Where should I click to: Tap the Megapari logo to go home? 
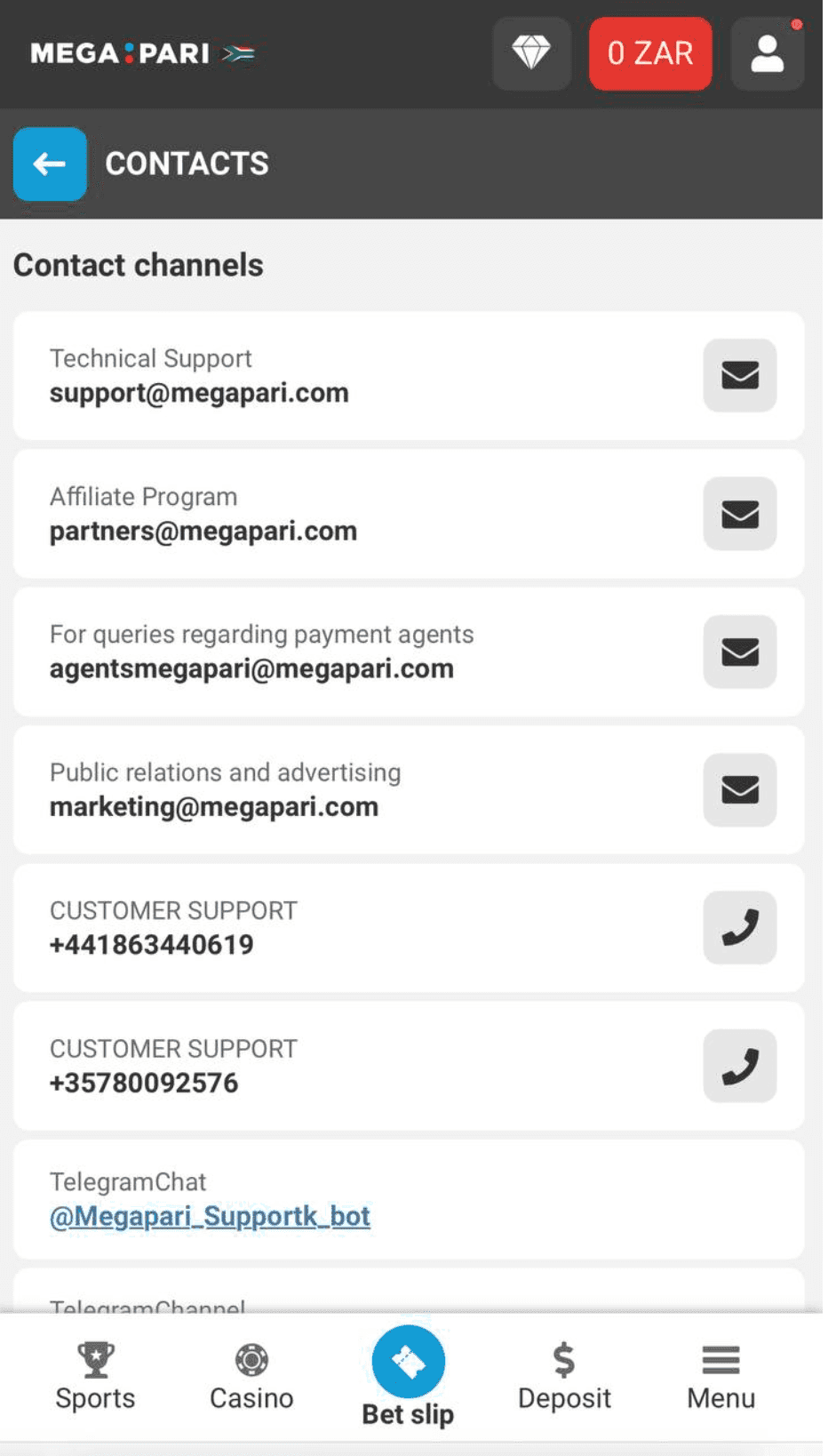pos(120,53)
